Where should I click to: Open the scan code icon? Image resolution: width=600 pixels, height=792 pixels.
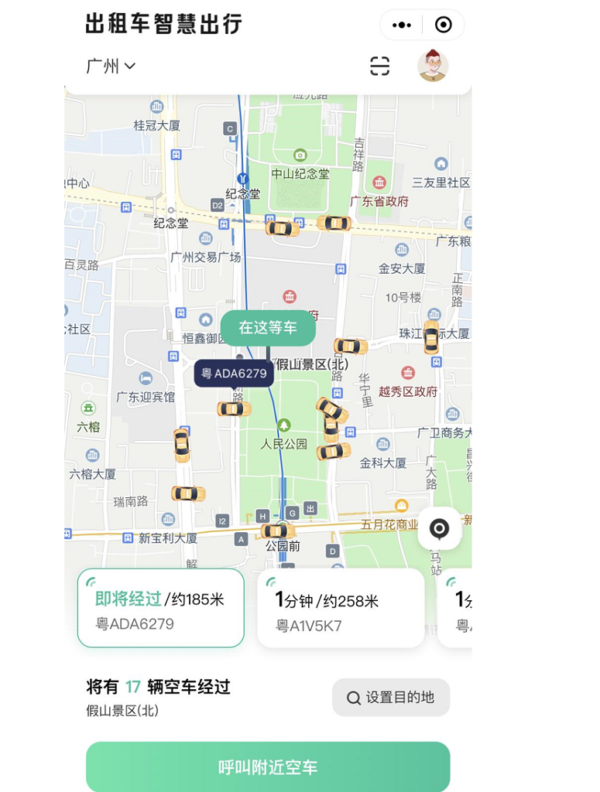tap(380, 66)
